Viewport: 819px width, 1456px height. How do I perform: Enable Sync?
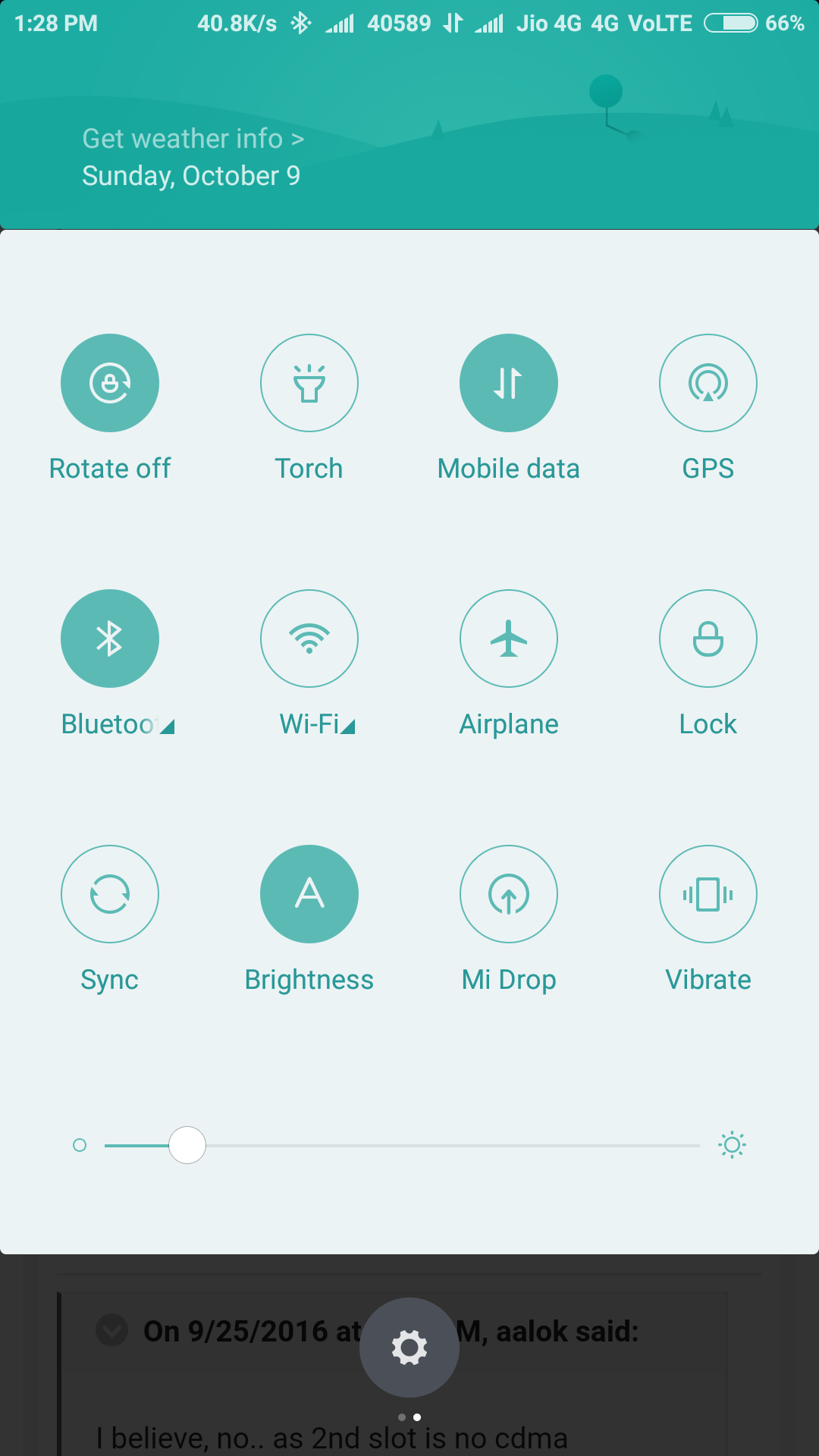point(110,894)
